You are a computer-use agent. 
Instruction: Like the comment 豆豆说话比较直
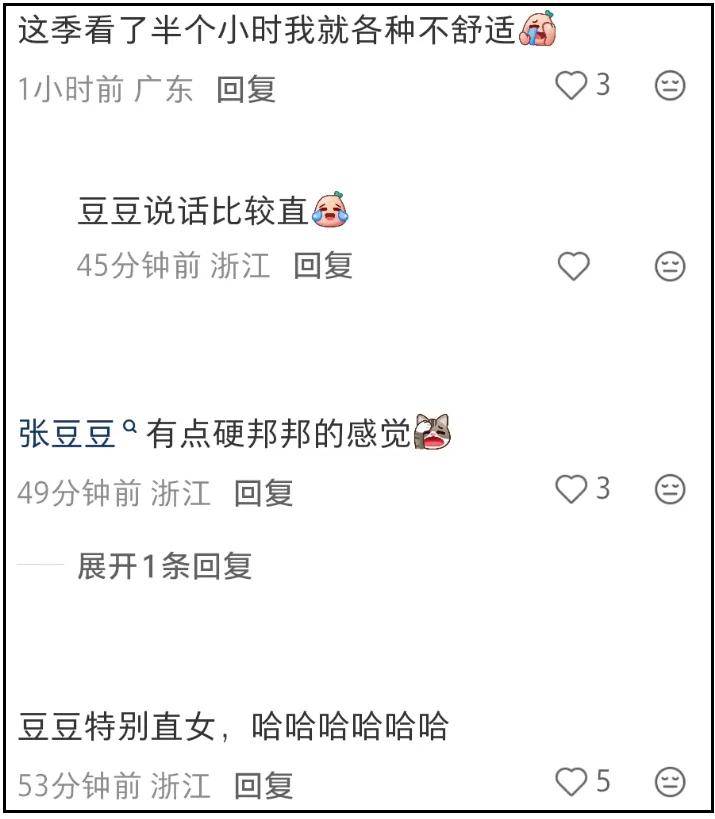pos(573,266)
